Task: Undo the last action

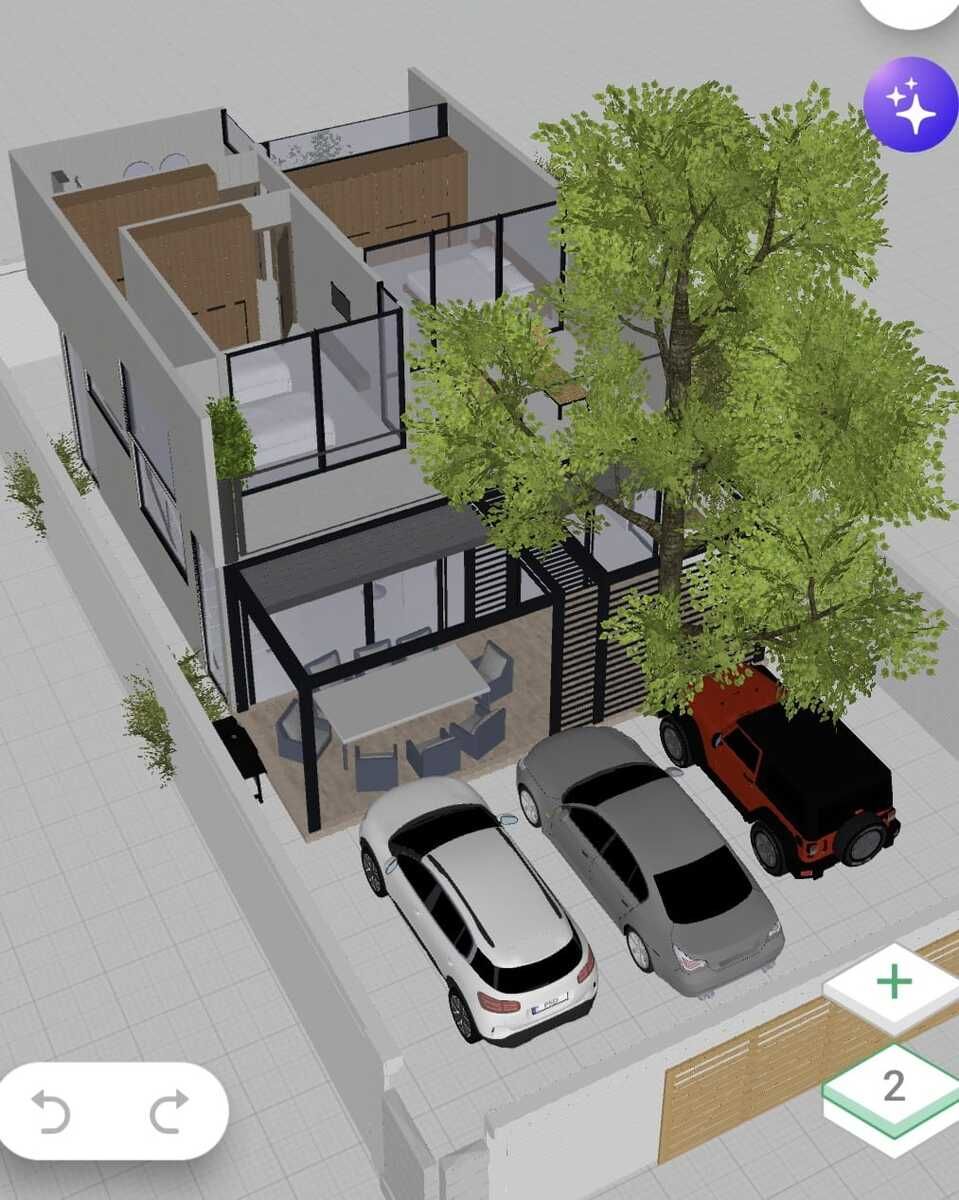Action: click(50, 1111)
